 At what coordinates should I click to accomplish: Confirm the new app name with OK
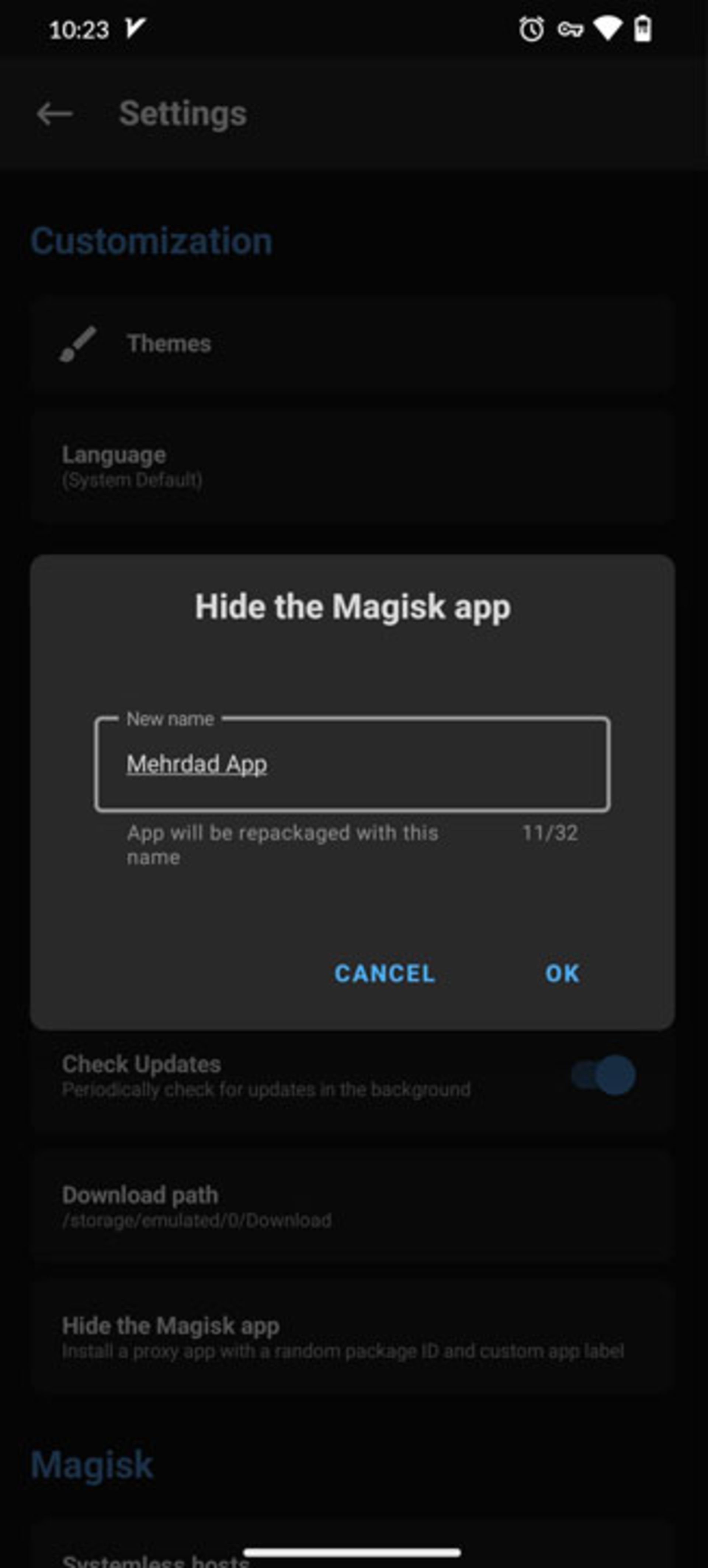[x=562, y=973]
